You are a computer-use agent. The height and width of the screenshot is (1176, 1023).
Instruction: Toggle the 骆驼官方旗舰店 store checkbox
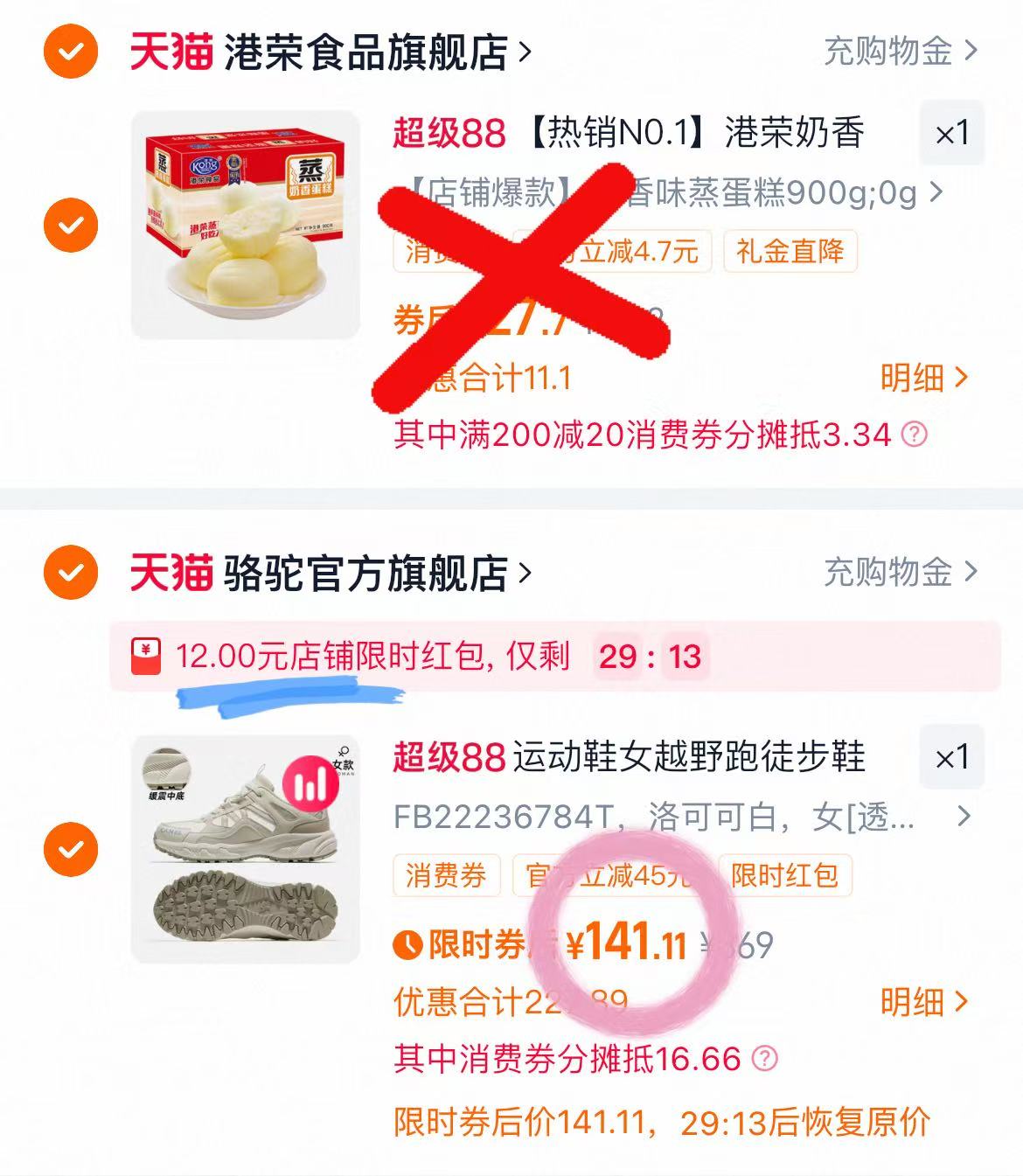click(71, 574)
